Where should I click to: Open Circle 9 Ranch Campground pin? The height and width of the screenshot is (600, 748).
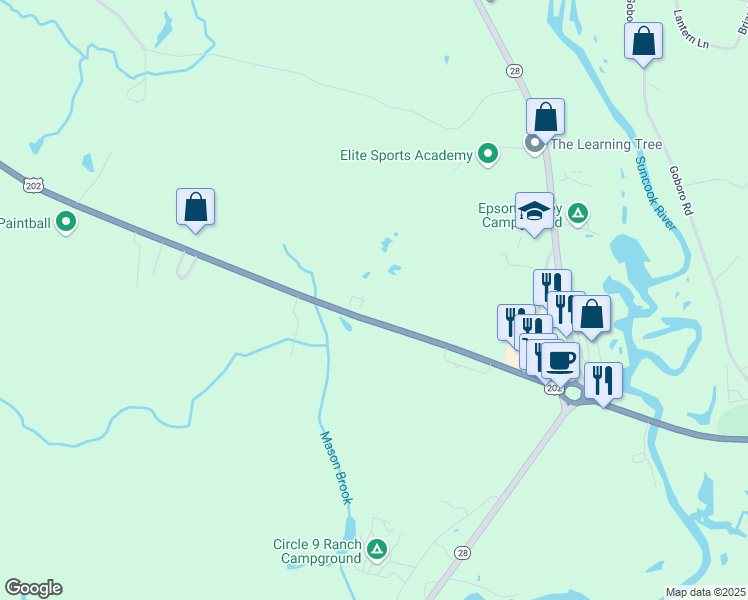pos(377,550)
